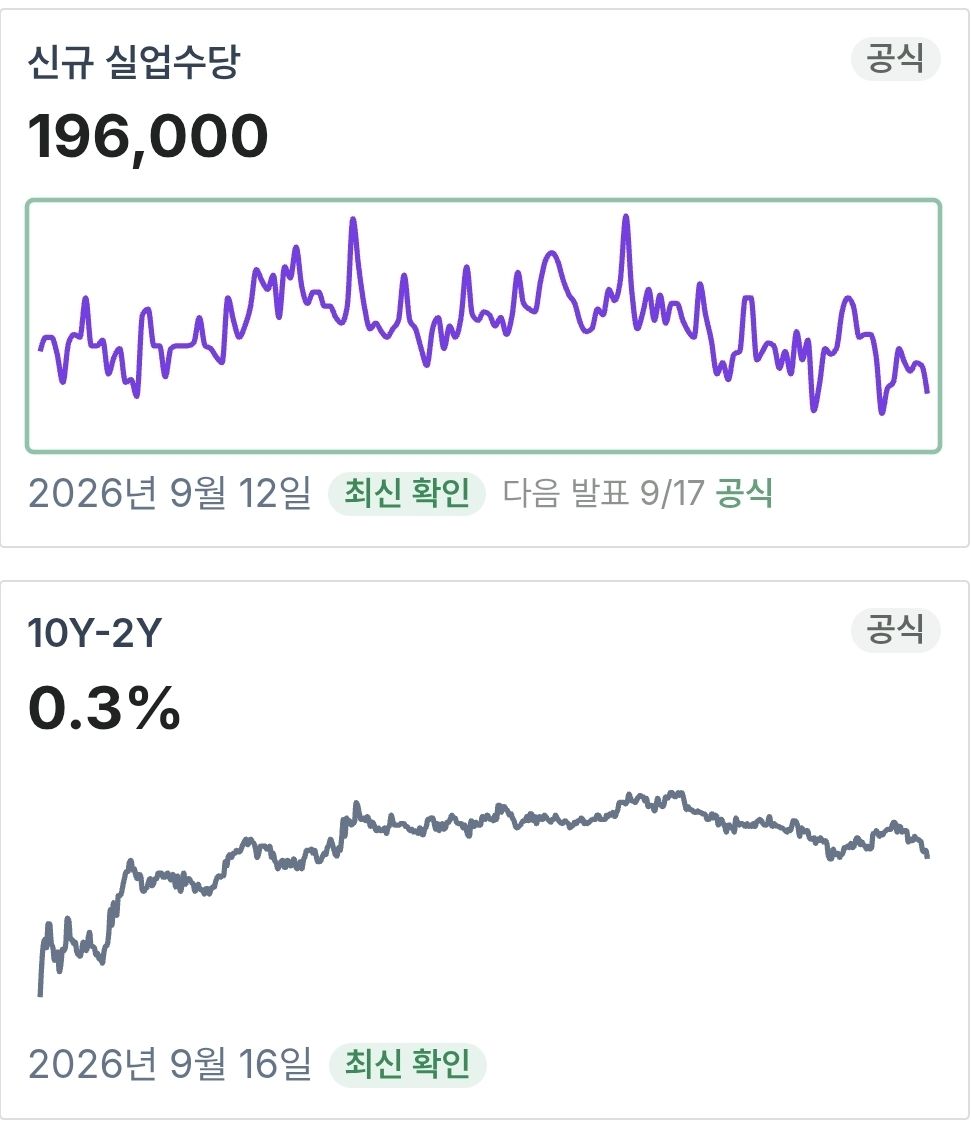971x1139 pixels.
Task: Tap the 공식 link next to 다음 발표 9/17
Action: click(x=744, y=493)
